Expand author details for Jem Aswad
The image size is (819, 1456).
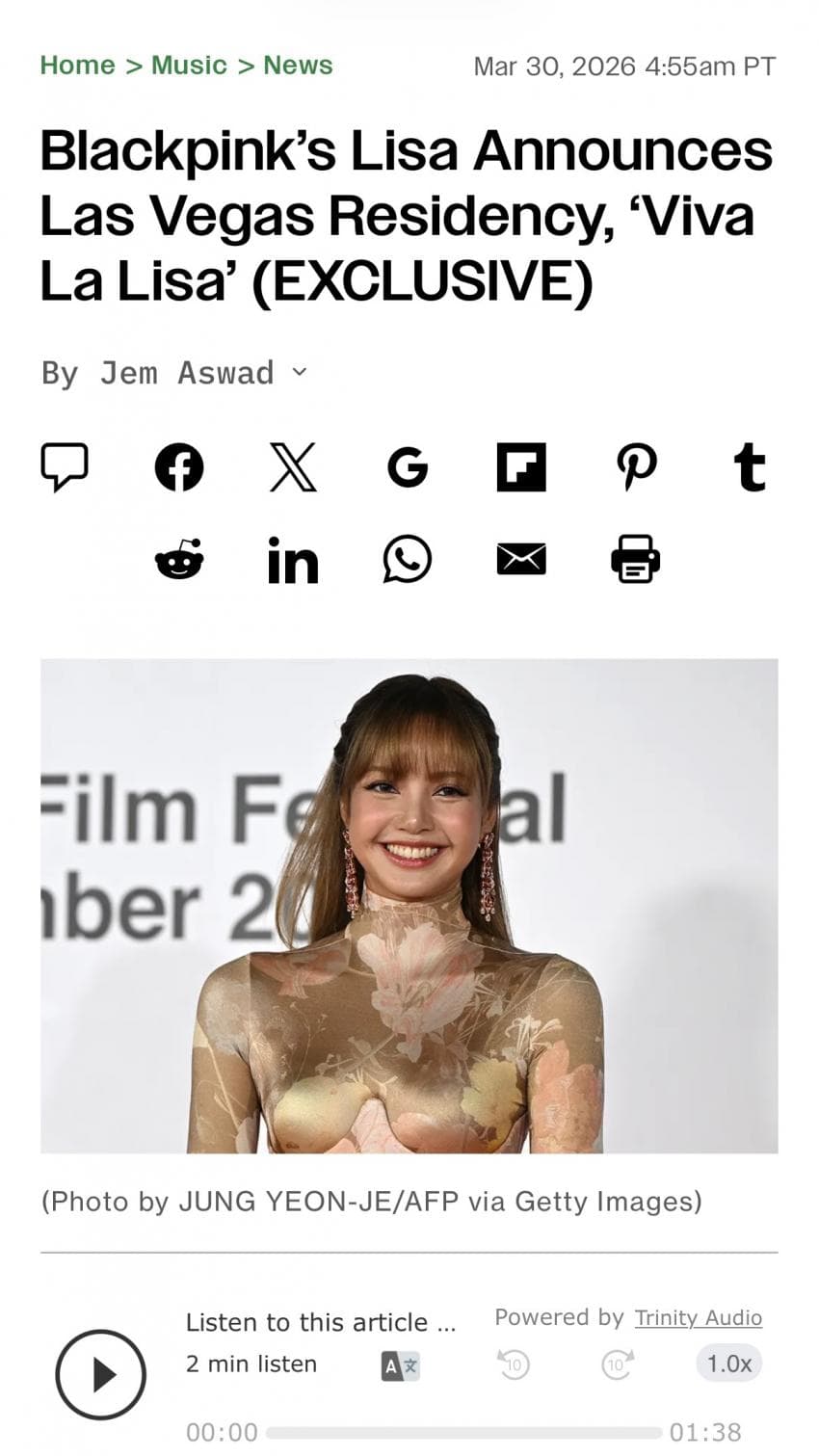[300, 372]
